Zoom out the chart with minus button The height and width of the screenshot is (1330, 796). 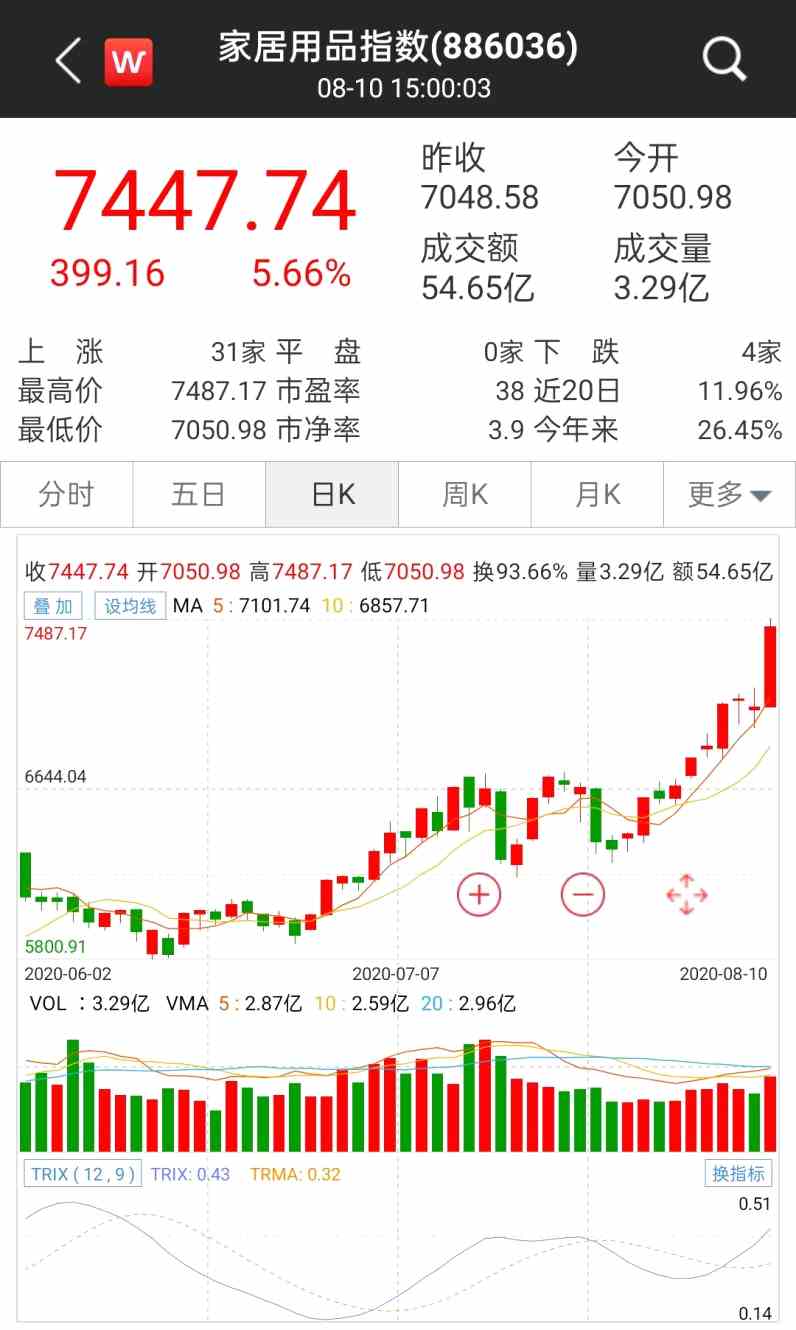(583, 893)
